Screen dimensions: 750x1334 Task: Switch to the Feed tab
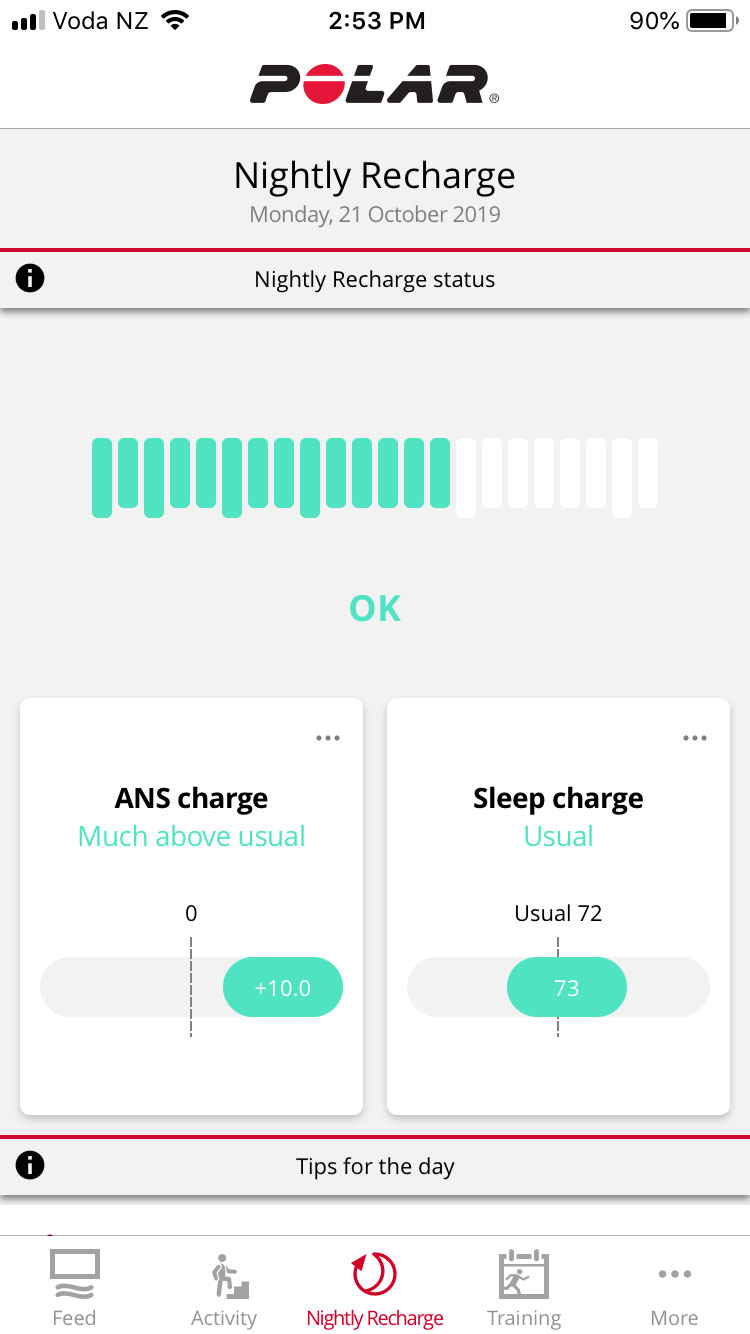tap(75, 1287)
